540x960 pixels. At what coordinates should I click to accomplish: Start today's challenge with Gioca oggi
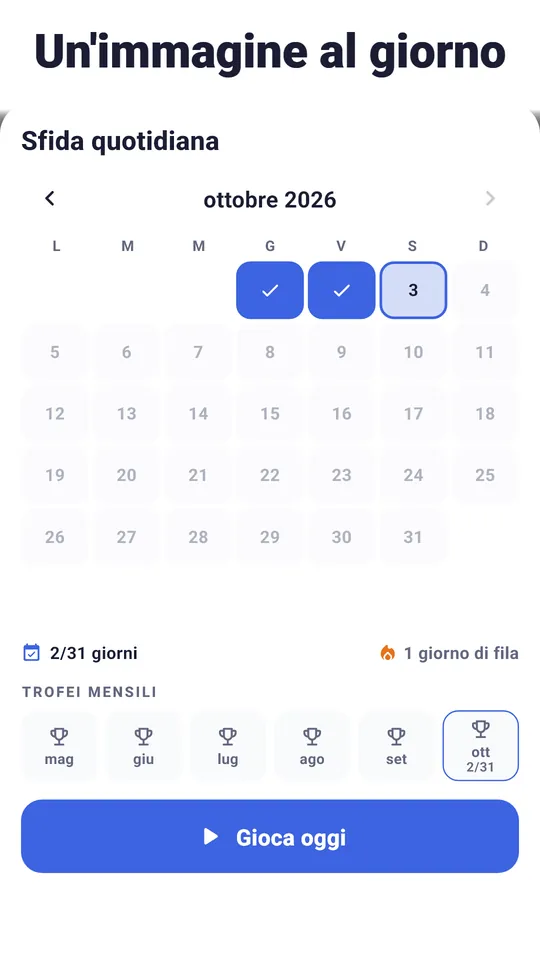click(x=270, y=836)
